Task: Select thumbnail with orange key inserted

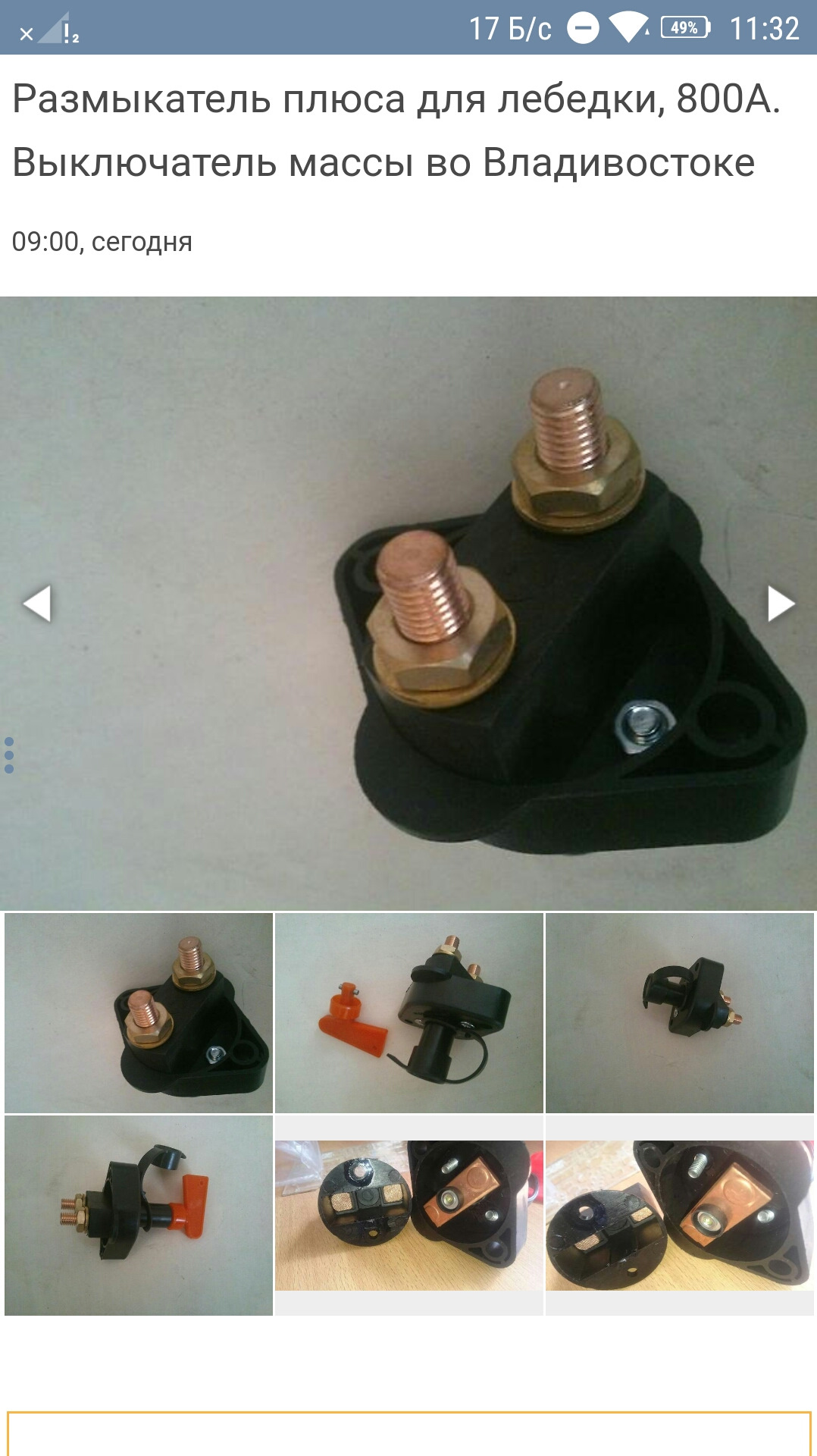Action: 139,1215
